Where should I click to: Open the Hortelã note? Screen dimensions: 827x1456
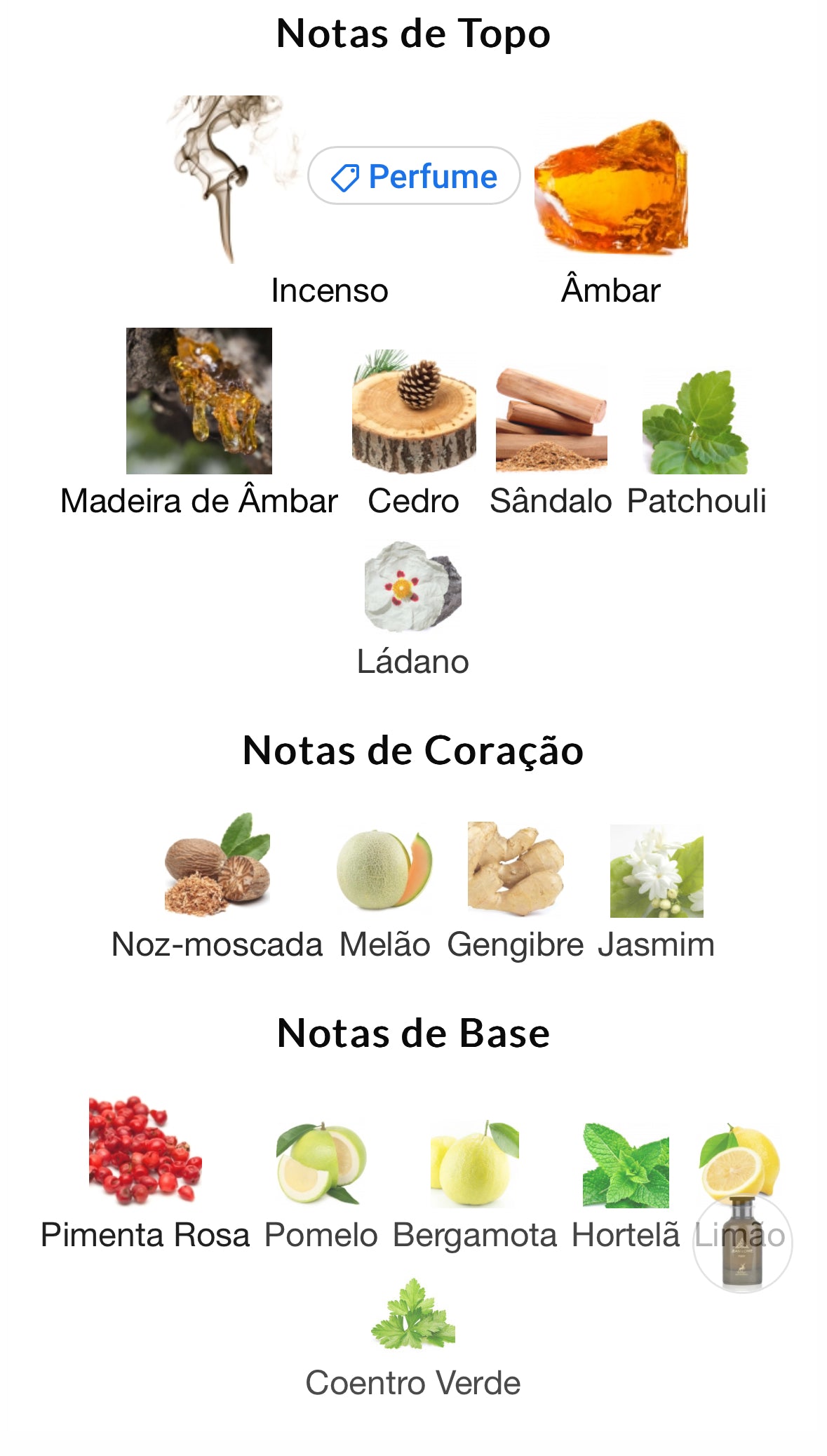[626, 1166]
